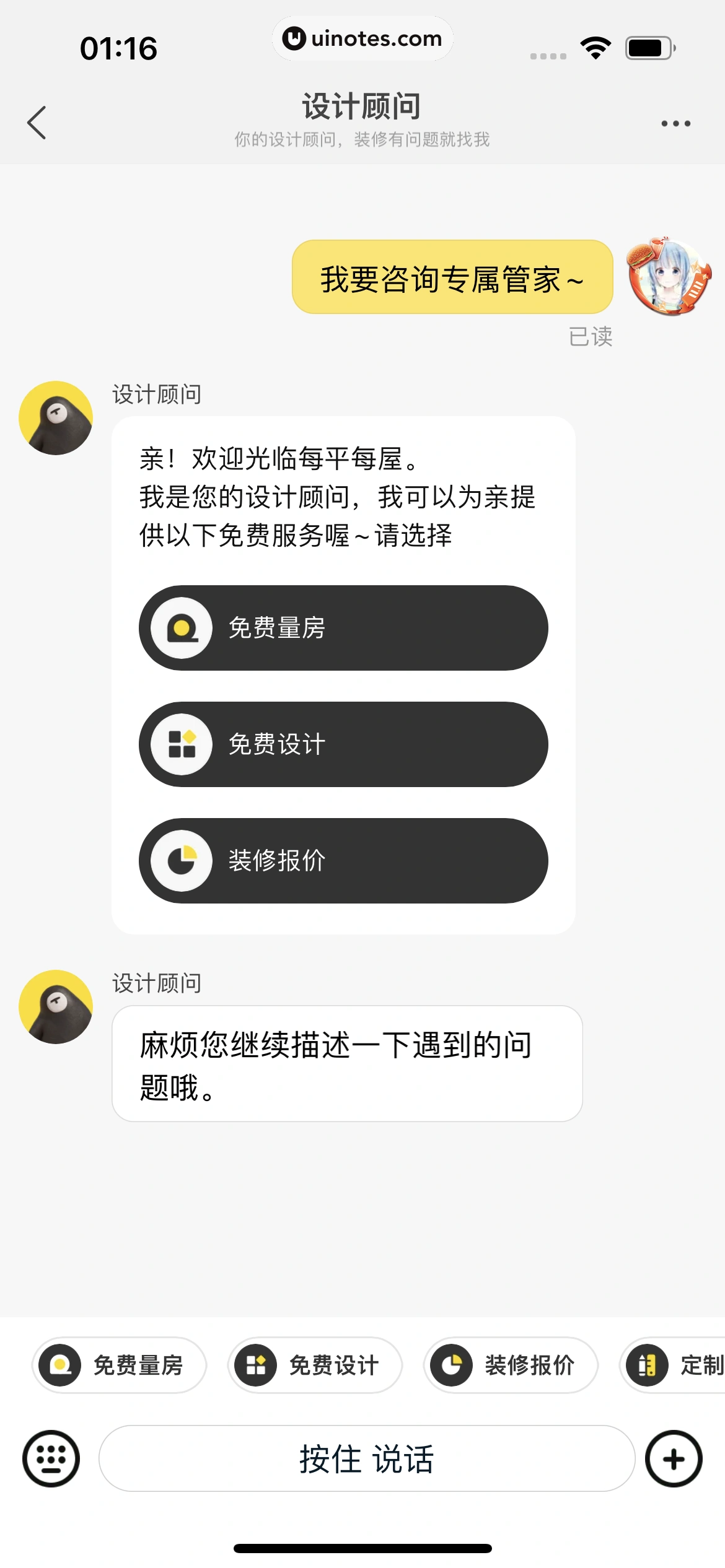
Task: Choose the 免费量房 service option
Action: [343, 628]
